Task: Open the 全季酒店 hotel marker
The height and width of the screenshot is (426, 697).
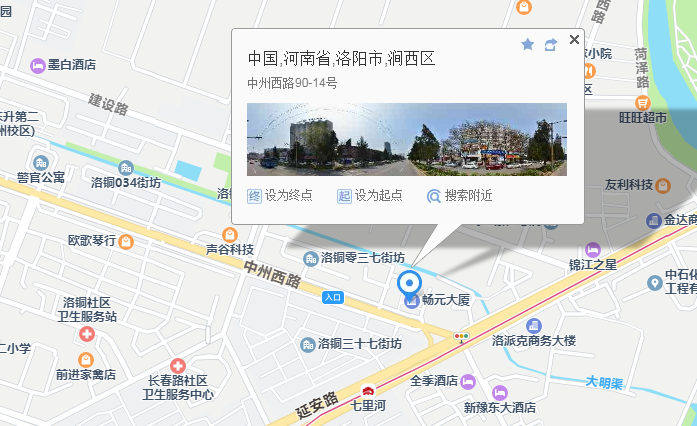Action: click(467, 381)
